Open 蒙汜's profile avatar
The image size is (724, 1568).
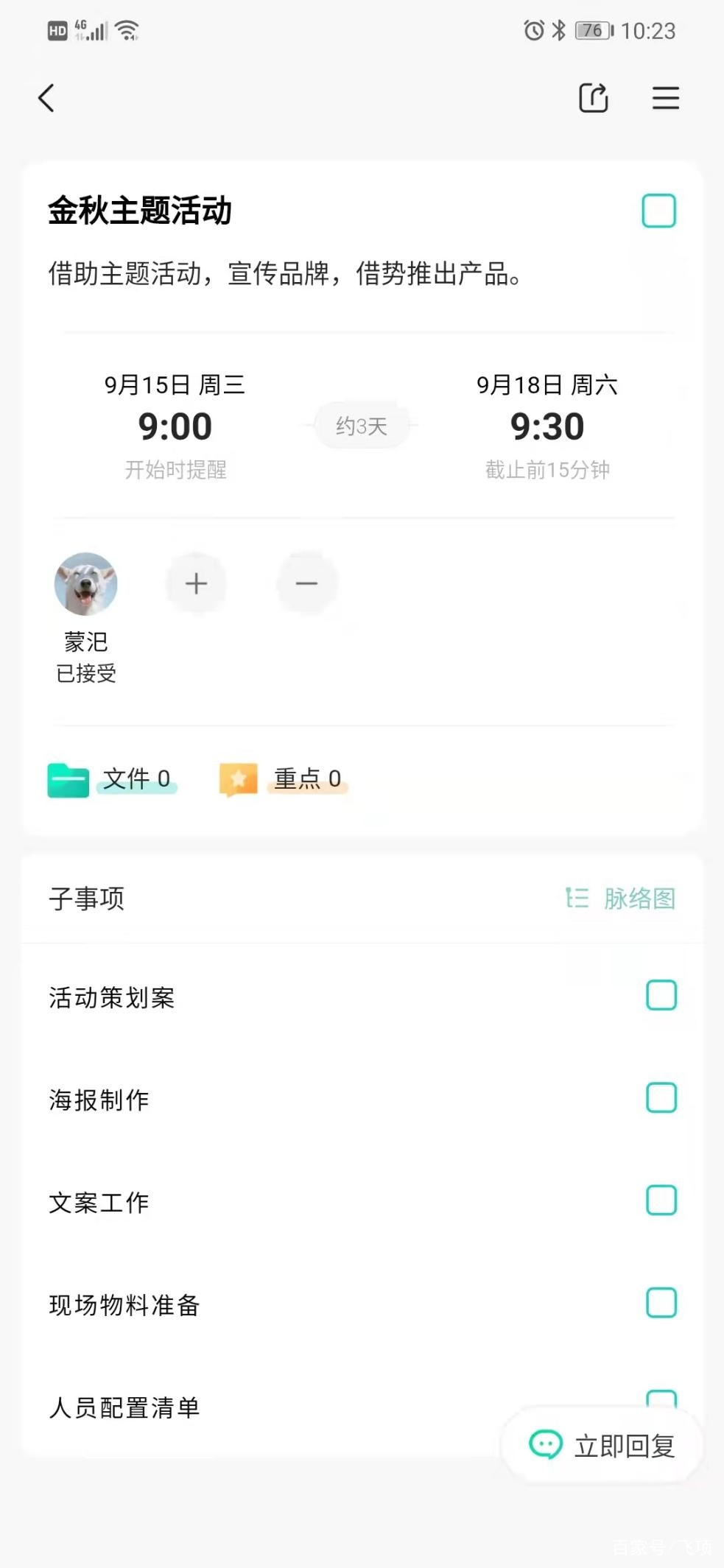(x=86, y=584)
